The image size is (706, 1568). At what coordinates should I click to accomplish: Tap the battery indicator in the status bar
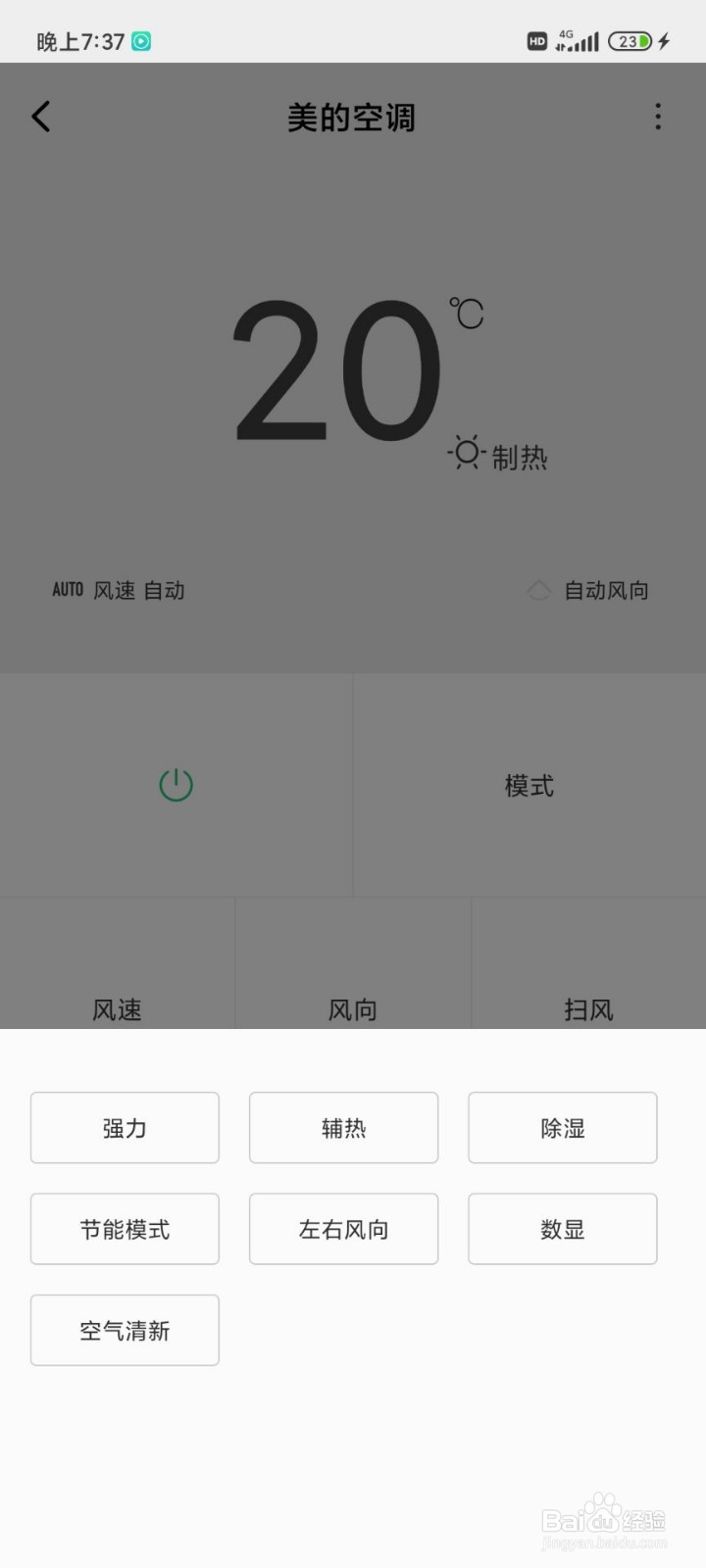(632, 41)
